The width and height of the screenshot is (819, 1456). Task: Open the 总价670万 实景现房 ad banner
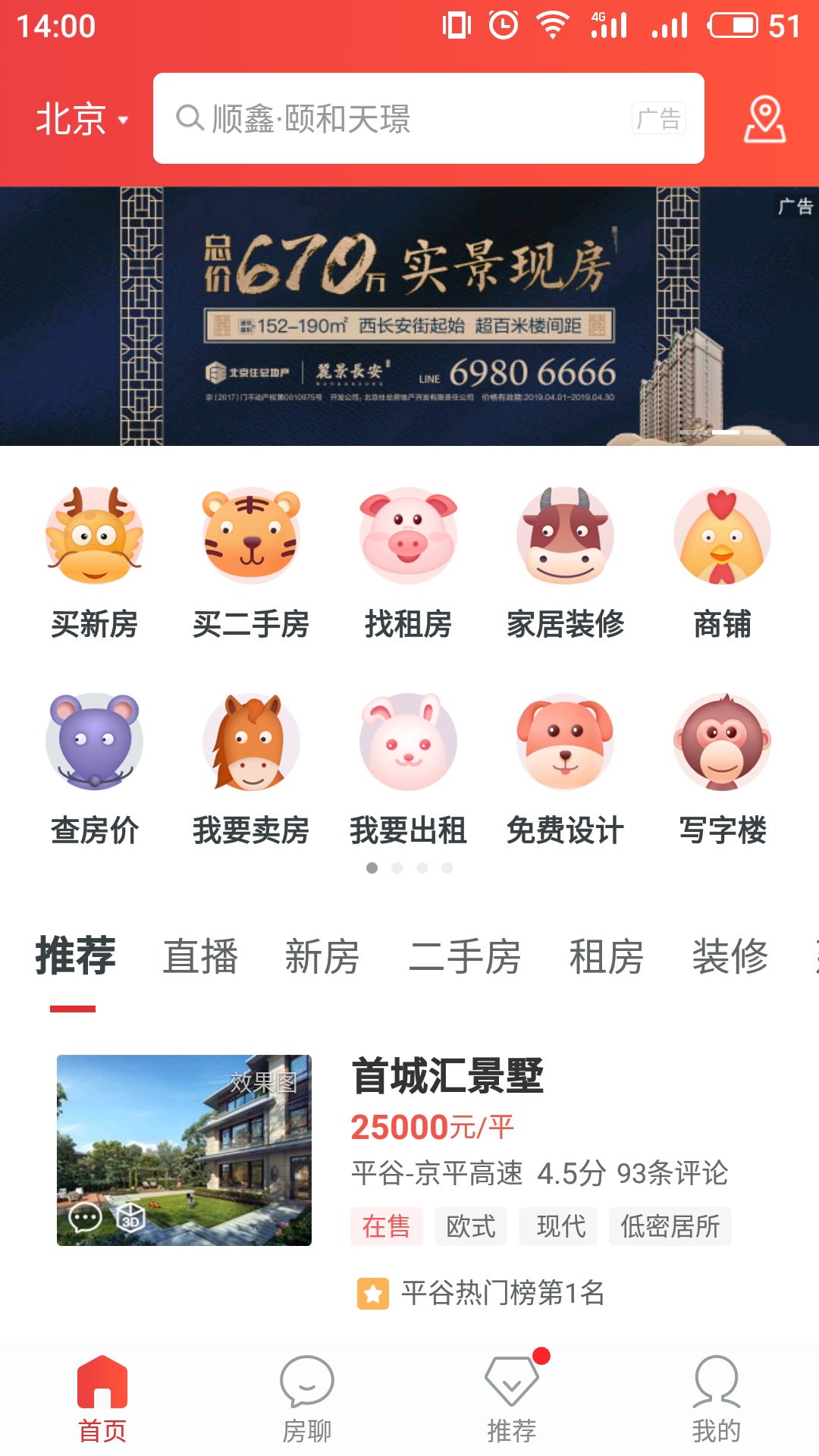coord(409,316)
